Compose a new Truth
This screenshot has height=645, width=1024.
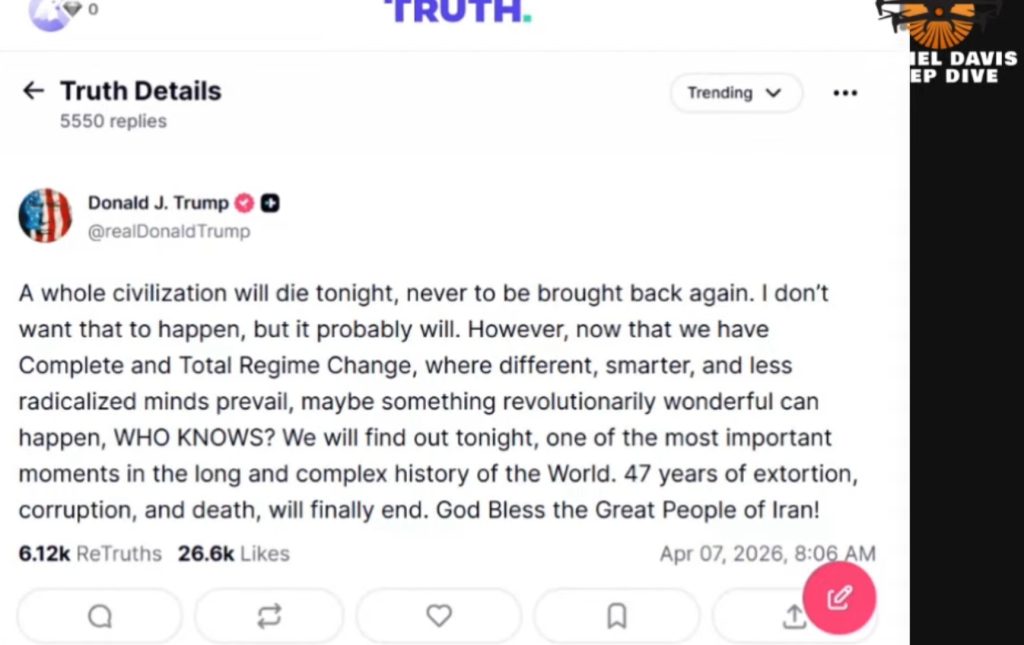[x=839, y=598]
